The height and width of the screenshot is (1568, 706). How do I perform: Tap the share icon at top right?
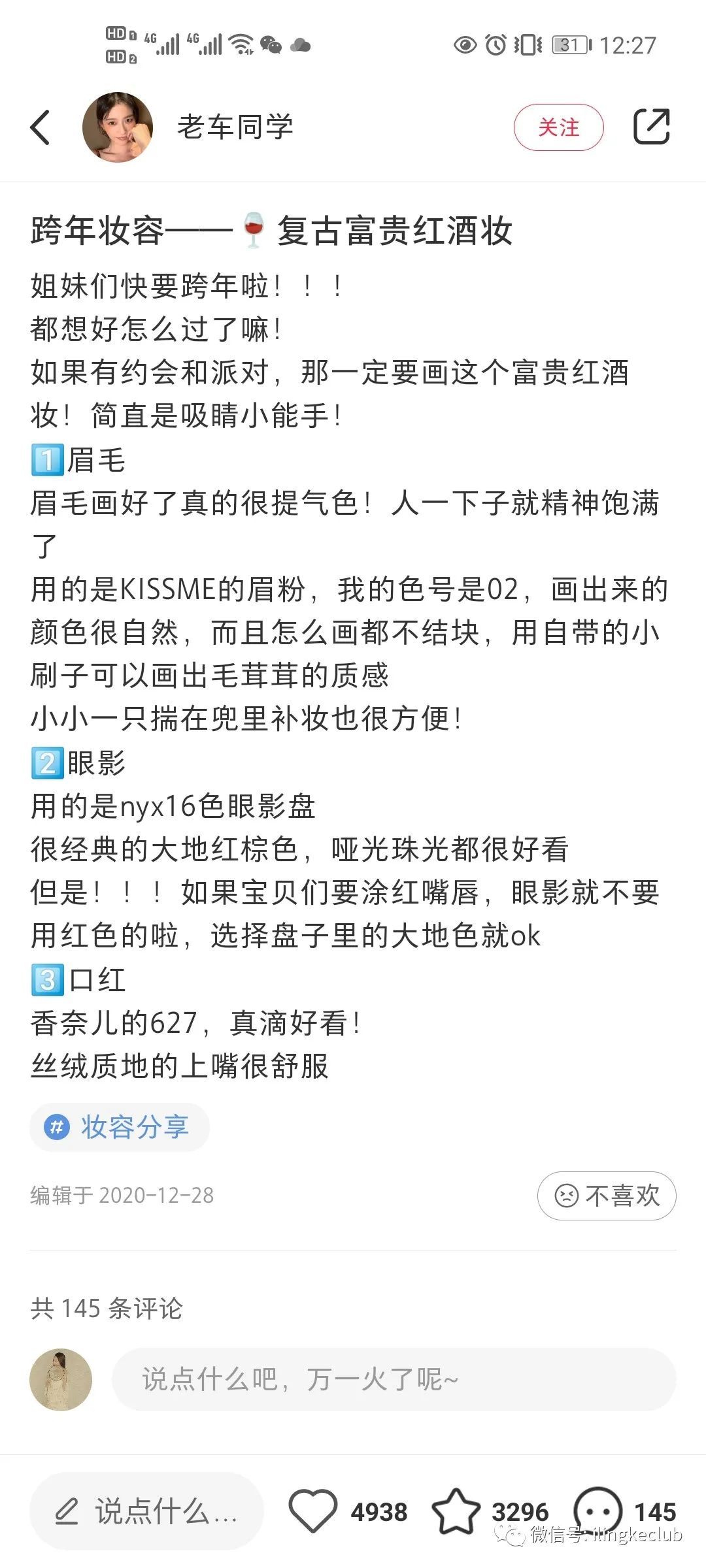click(652, 128)
